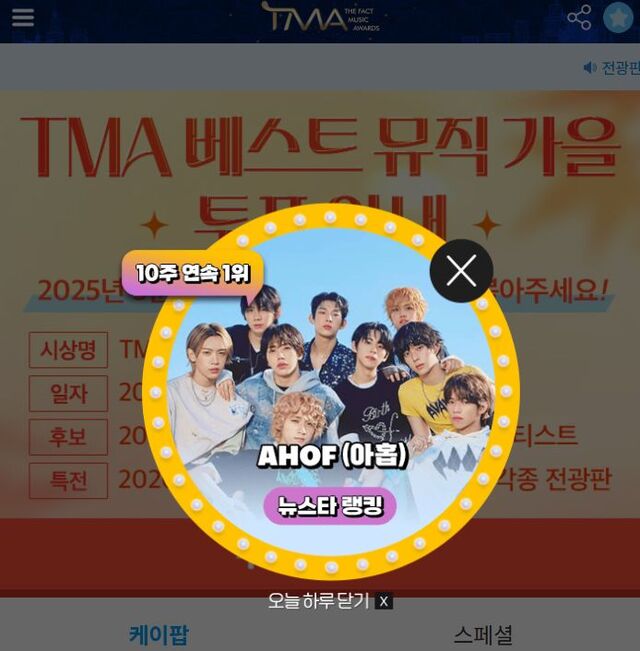640x651 pixels.
Task: Open the 전광판 link
Action: (x=611, y=68)
